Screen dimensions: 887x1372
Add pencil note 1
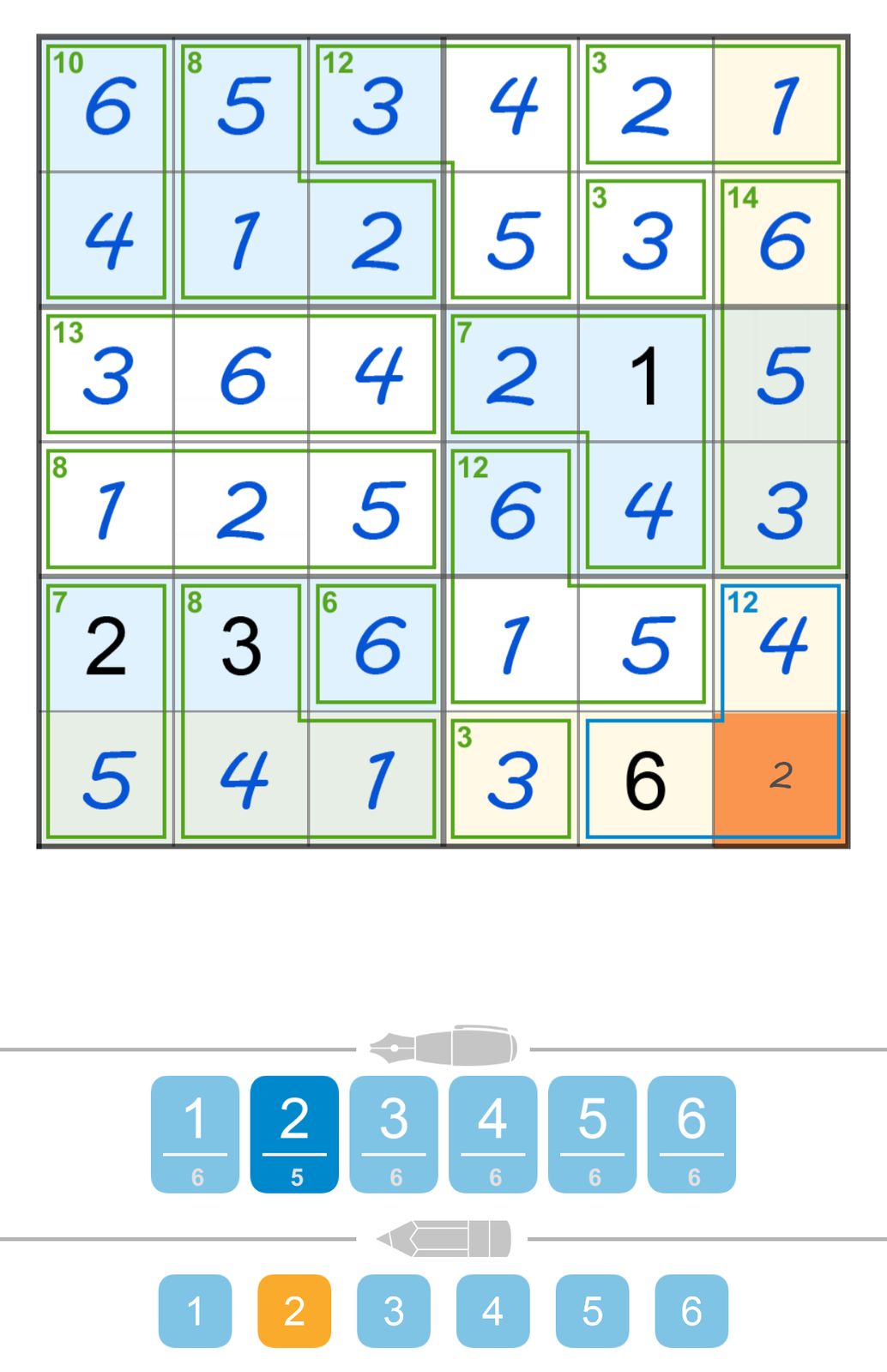coord(195,1310)
